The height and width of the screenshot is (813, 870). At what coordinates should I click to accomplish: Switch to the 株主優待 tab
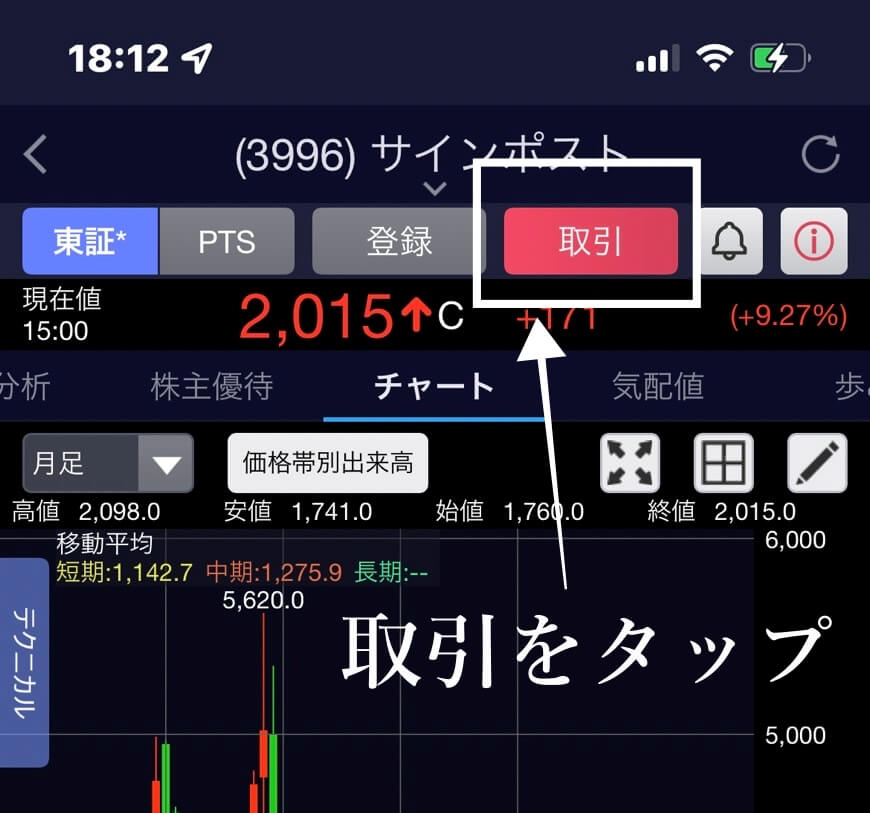coord(211,386)
